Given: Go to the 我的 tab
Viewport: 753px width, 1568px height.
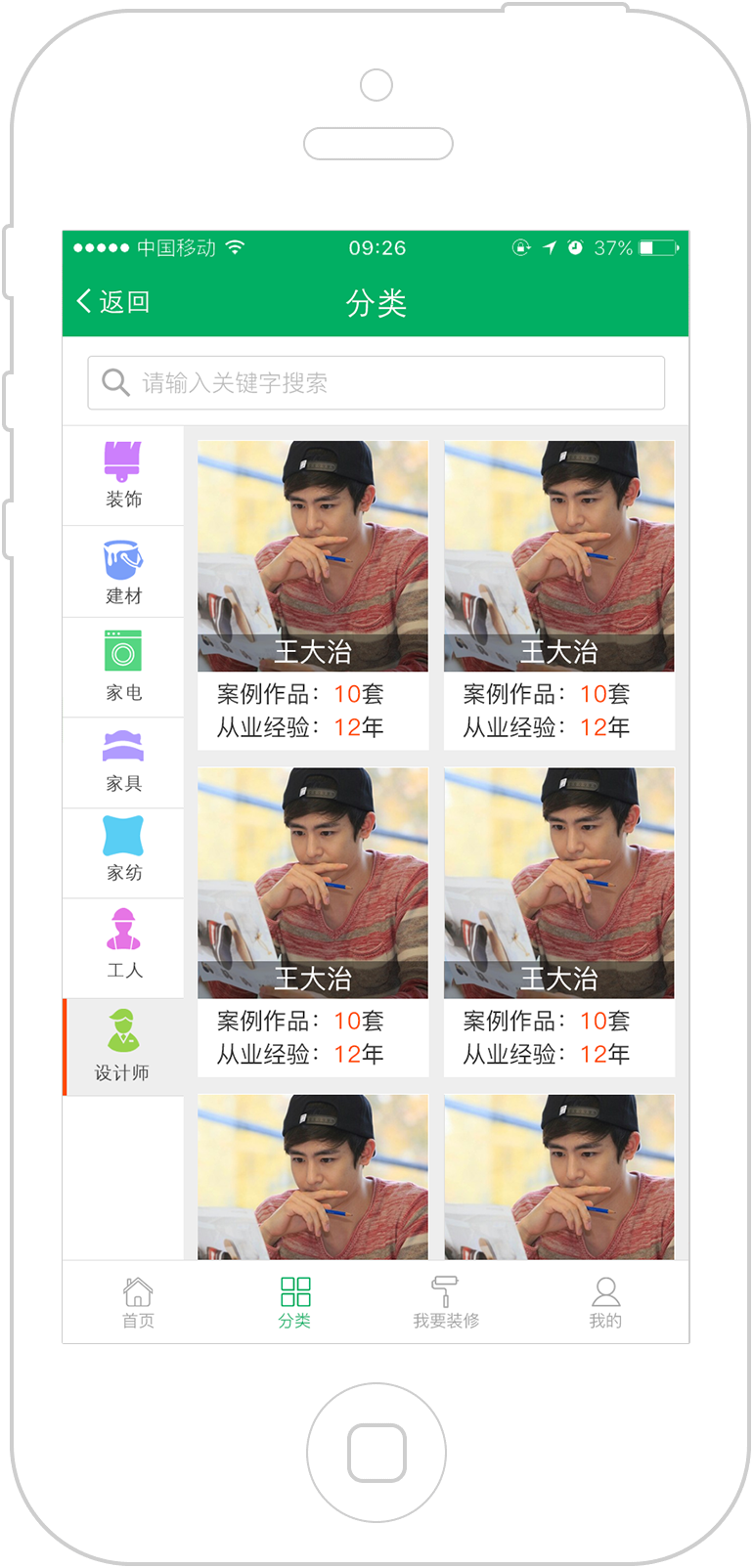Looking at the screenshot, I should pyautogui.click(x=605, y=1303).
